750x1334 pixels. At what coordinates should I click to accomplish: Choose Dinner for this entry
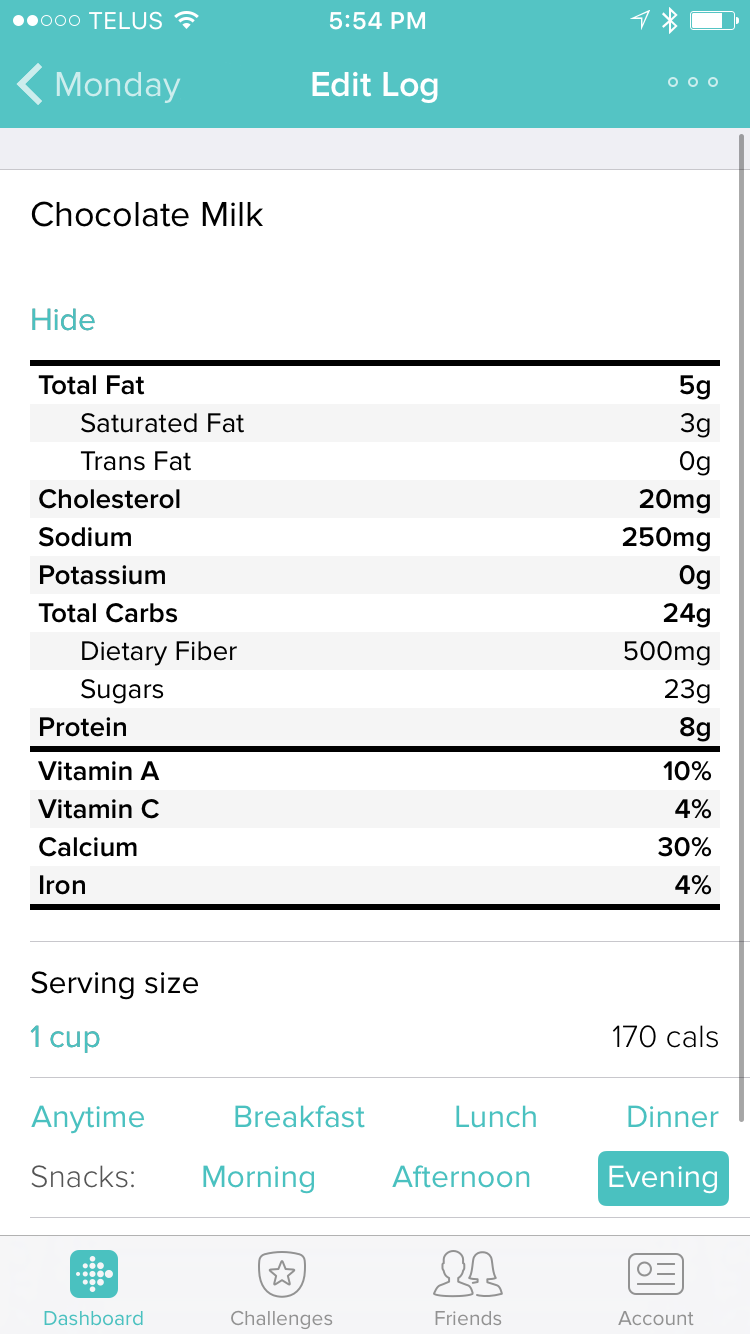[672, 1117]
